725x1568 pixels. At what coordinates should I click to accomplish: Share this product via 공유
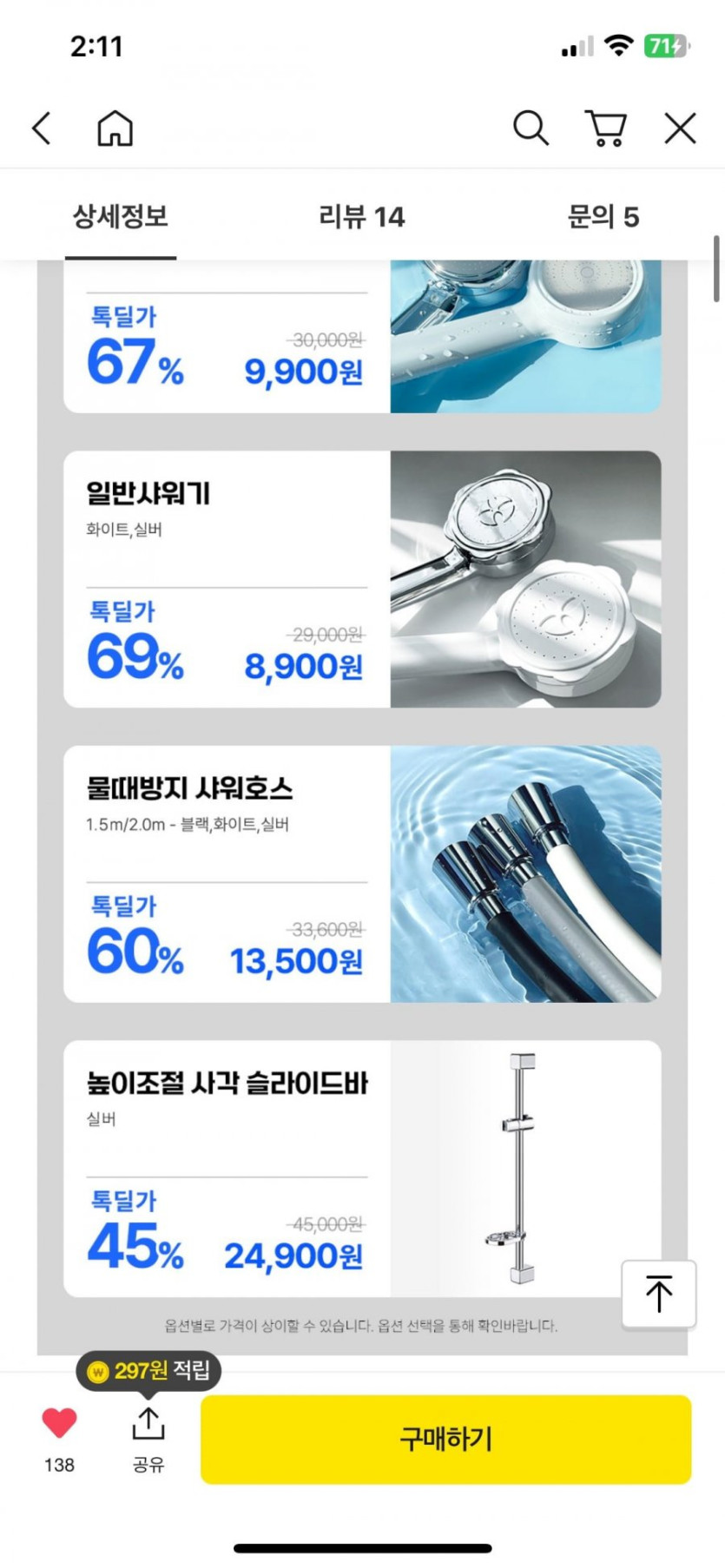pyautogui.click(x=148, y=1440)
